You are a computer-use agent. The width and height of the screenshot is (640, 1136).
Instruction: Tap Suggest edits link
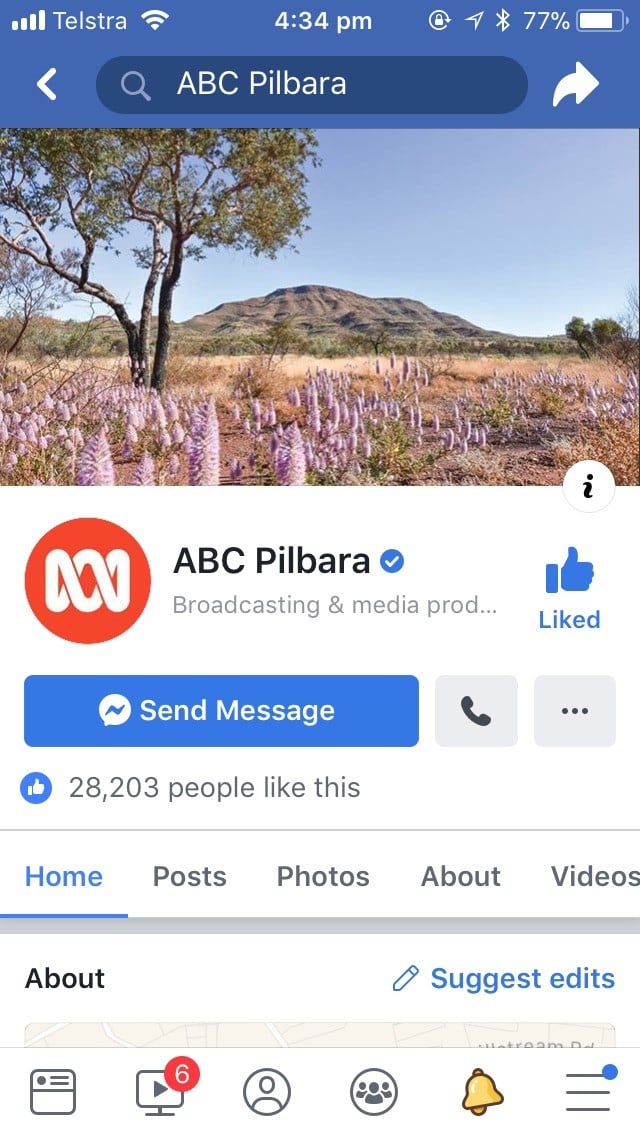point(503,978)
